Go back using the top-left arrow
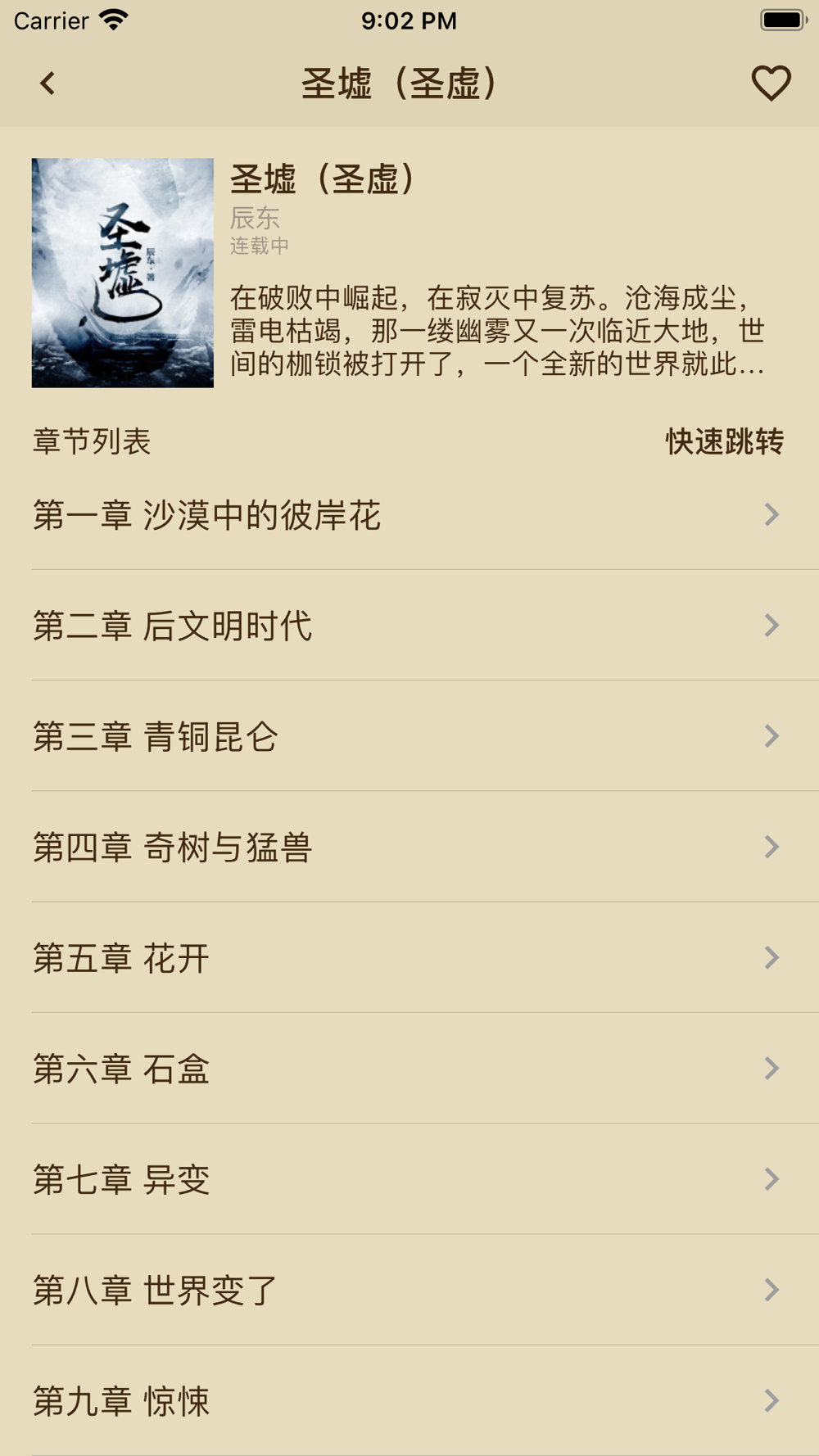 (48, 84)
